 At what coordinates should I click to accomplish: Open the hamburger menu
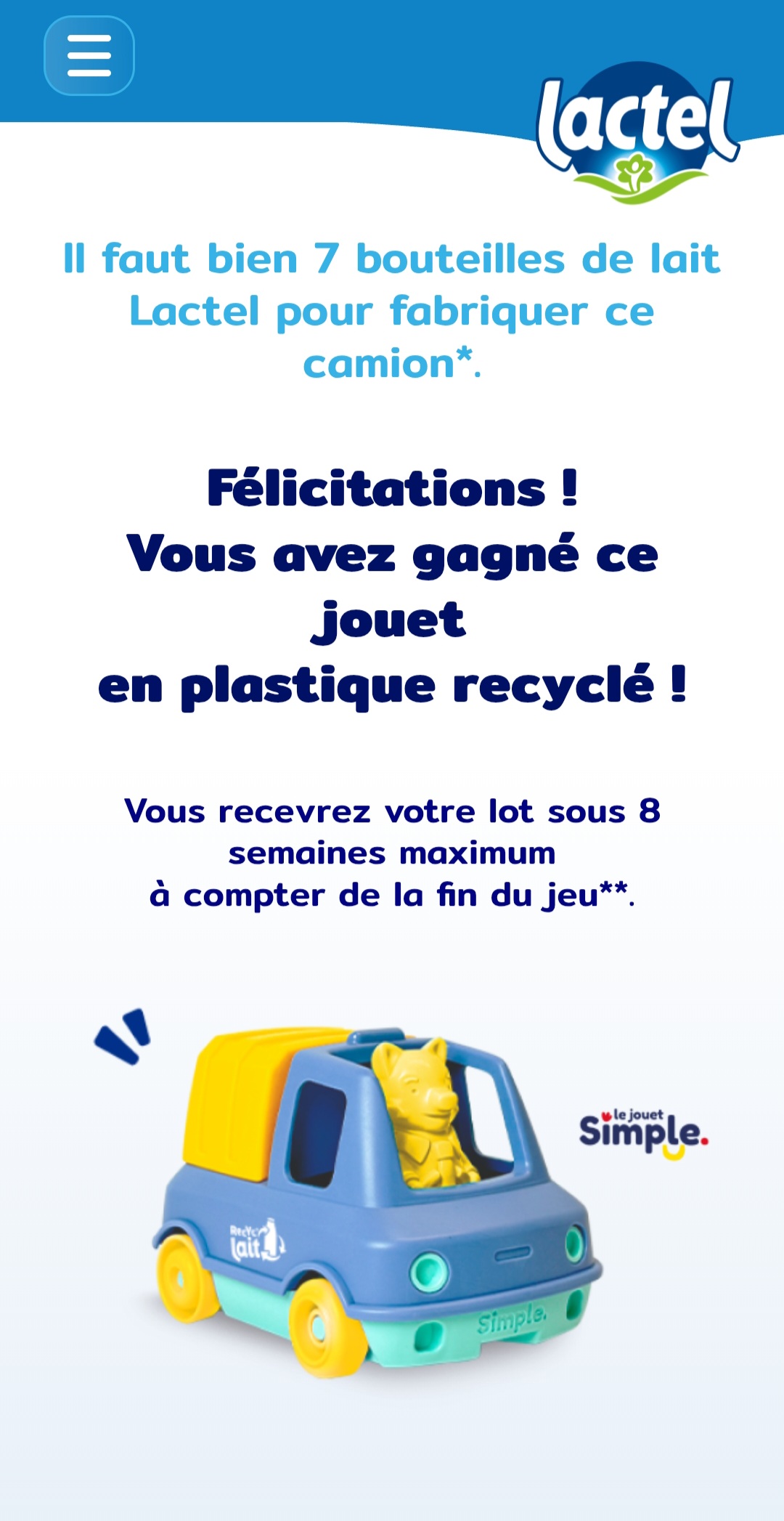click(89, 56)
